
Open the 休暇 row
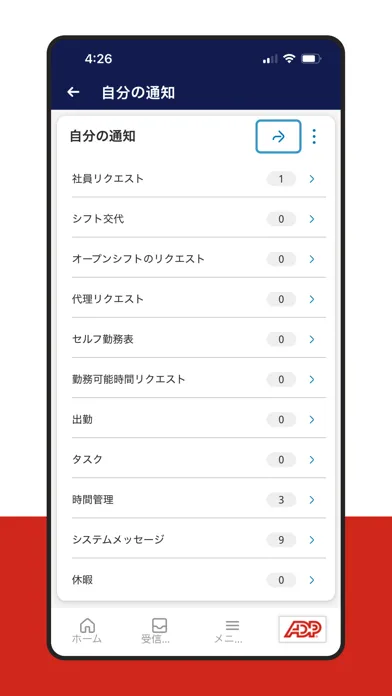pyautogui.click(x=198, y=580)
